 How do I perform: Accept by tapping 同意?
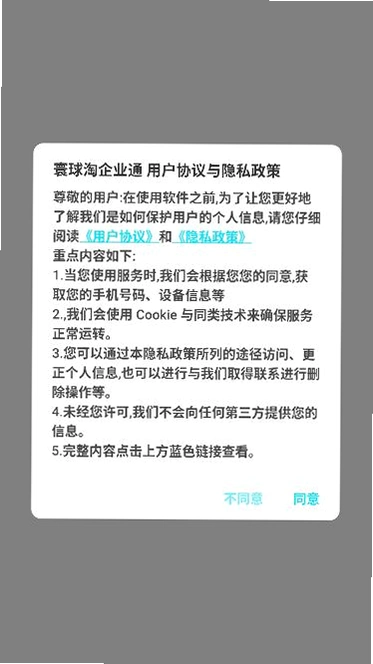coord(306,498)
